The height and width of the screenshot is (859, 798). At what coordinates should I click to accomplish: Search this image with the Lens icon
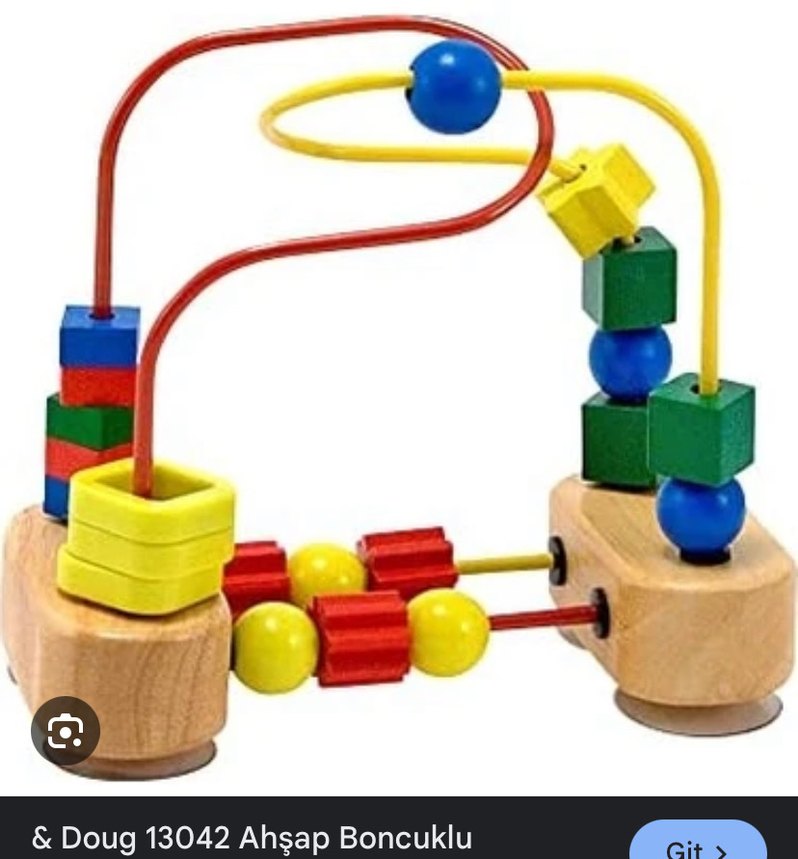[x=65, y=731]
